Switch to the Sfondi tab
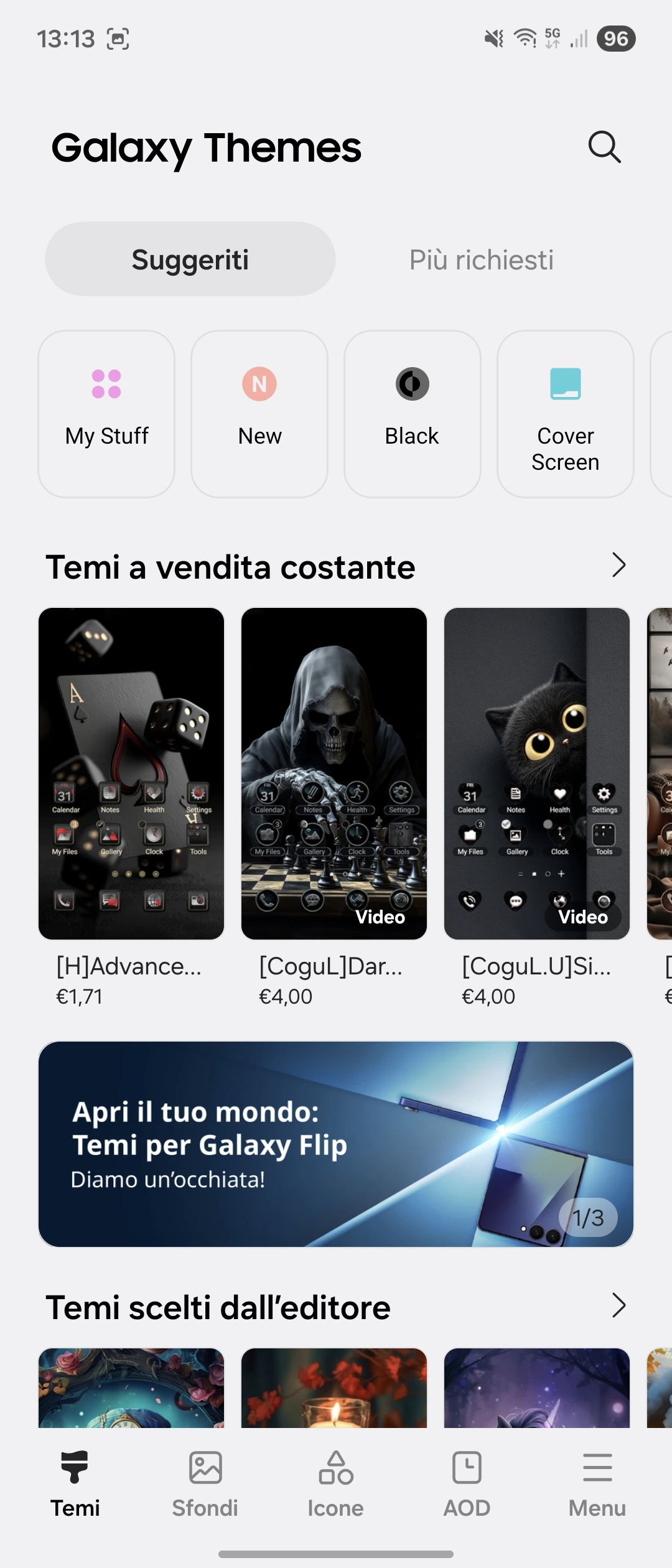This screenshot has width=672, height=1568. point(205,1484)
